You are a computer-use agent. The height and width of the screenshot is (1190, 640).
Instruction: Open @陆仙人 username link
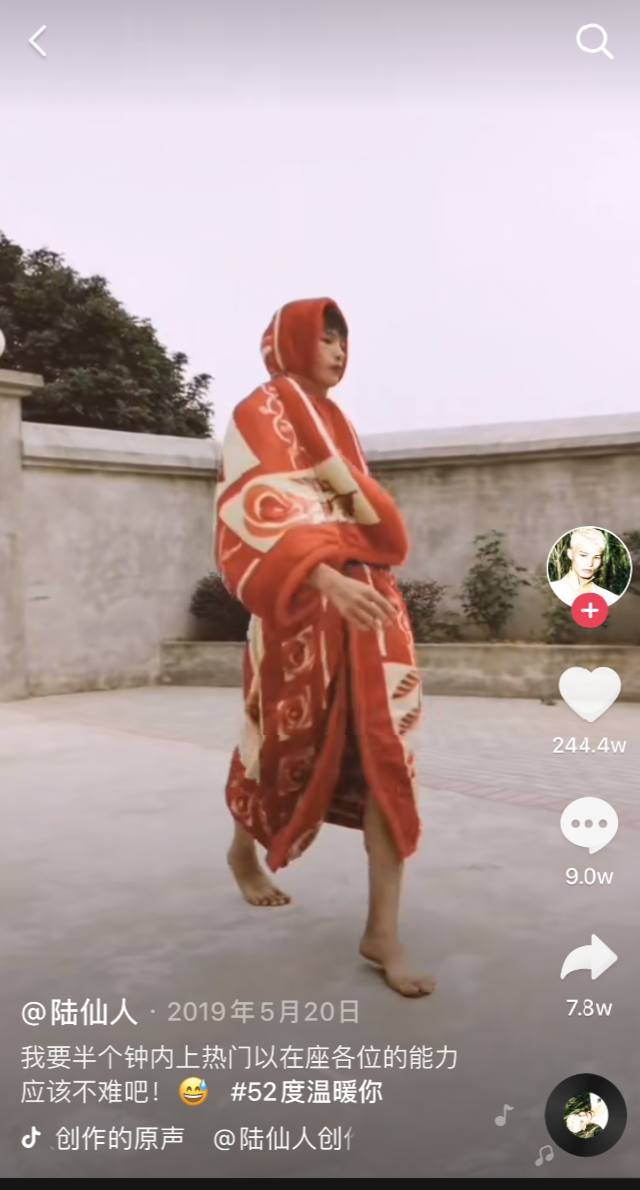tap(80, 1012)
